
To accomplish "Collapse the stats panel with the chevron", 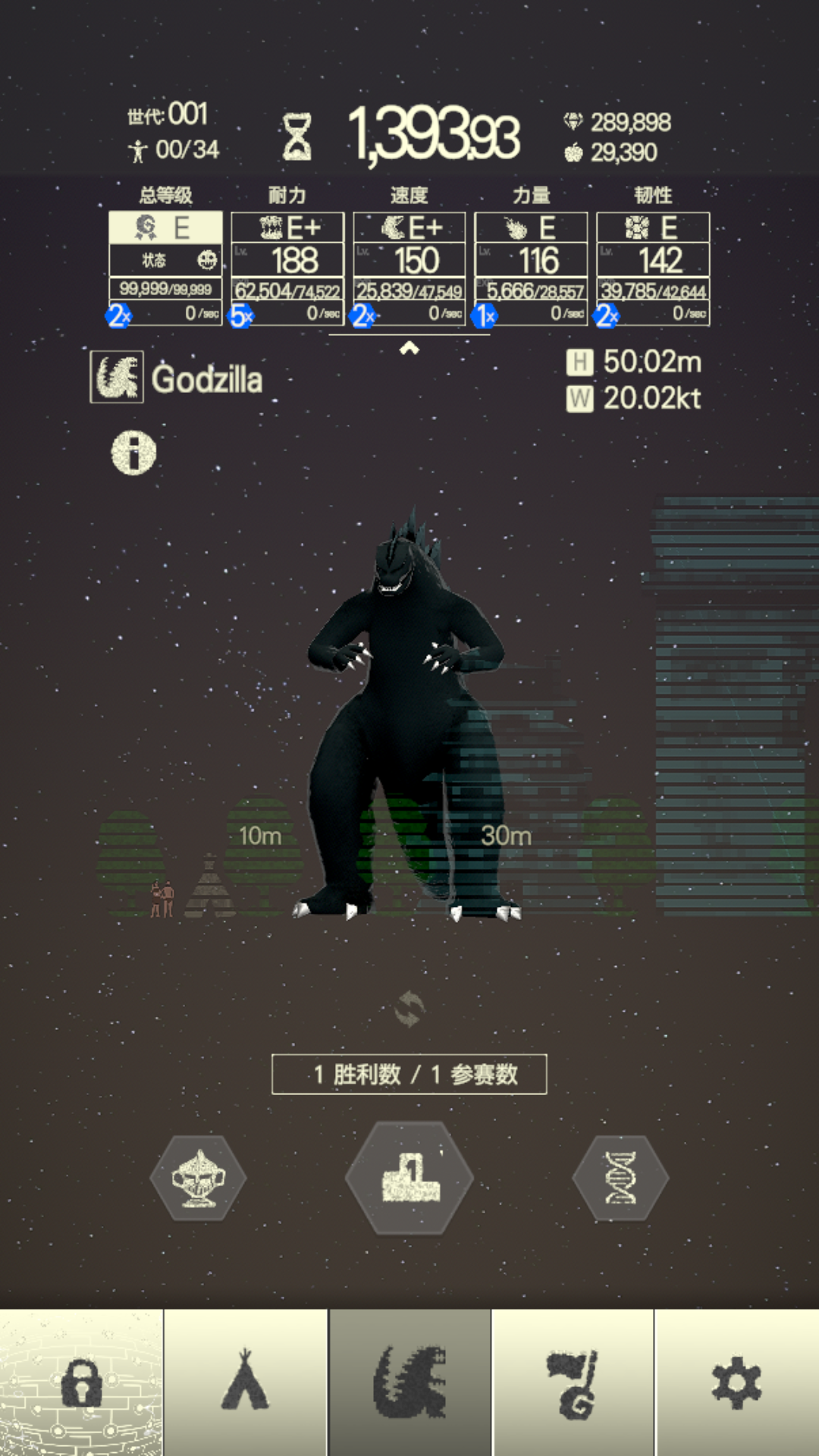I will [x=409, y=348].
